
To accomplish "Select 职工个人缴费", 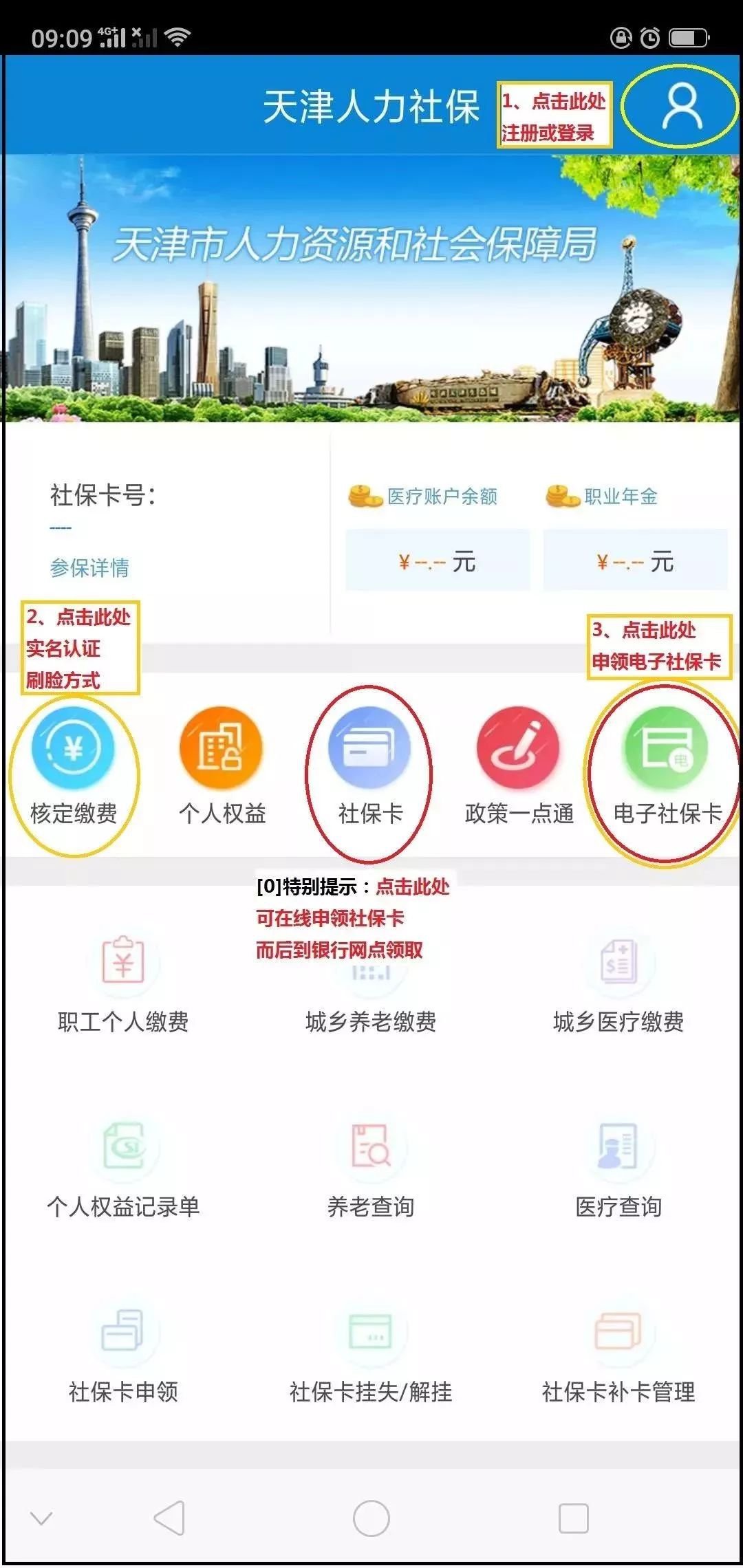I will 124,983.
